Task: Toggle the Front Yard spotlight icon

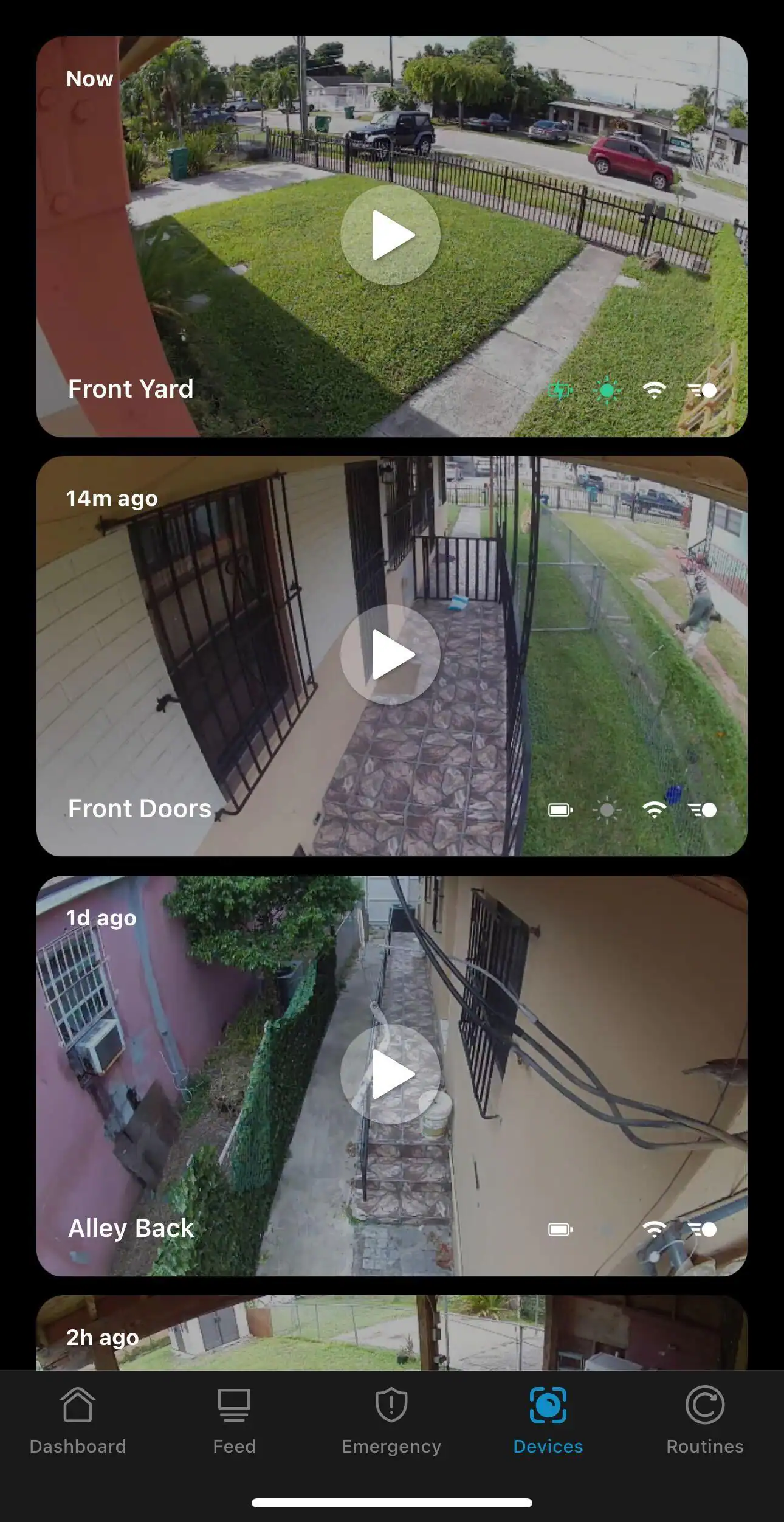Action: click(607, 390)
